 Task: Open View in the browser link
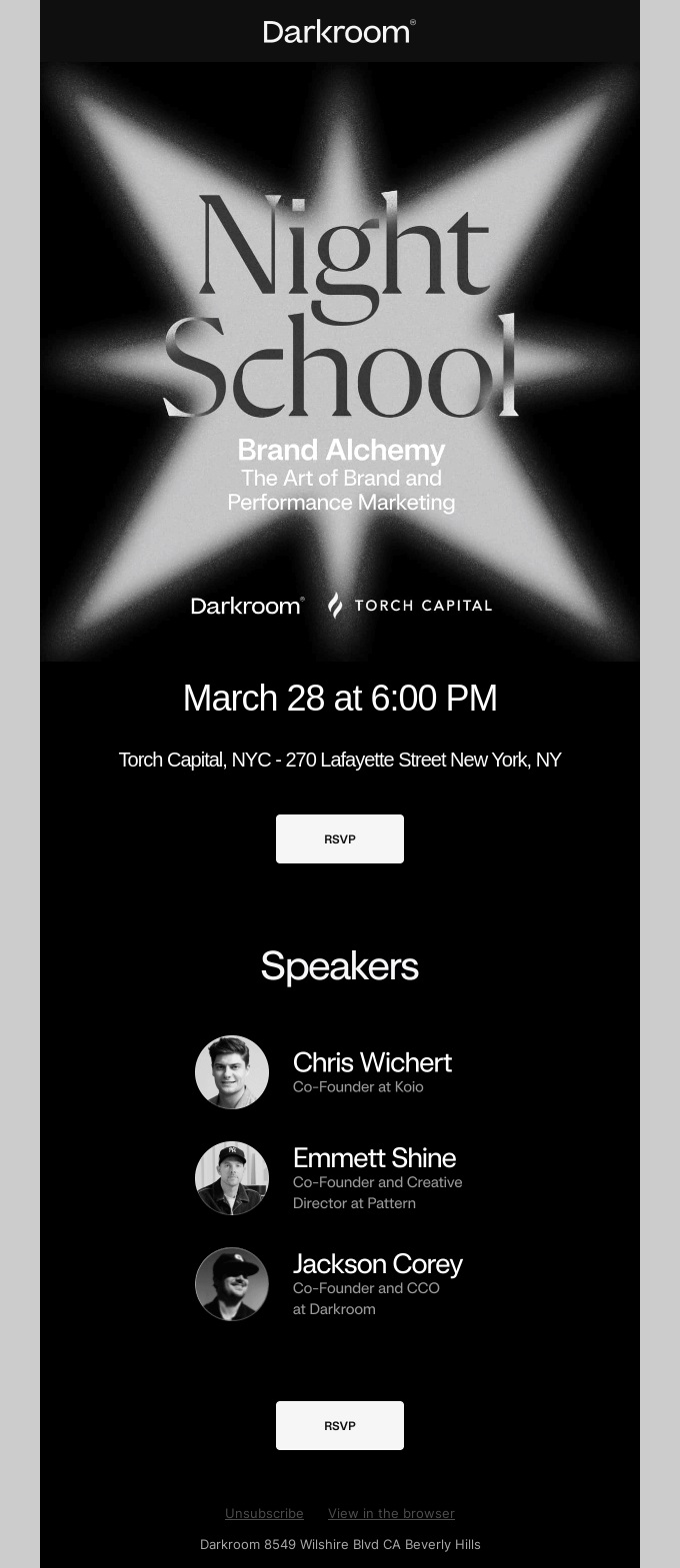point(391,1513)
